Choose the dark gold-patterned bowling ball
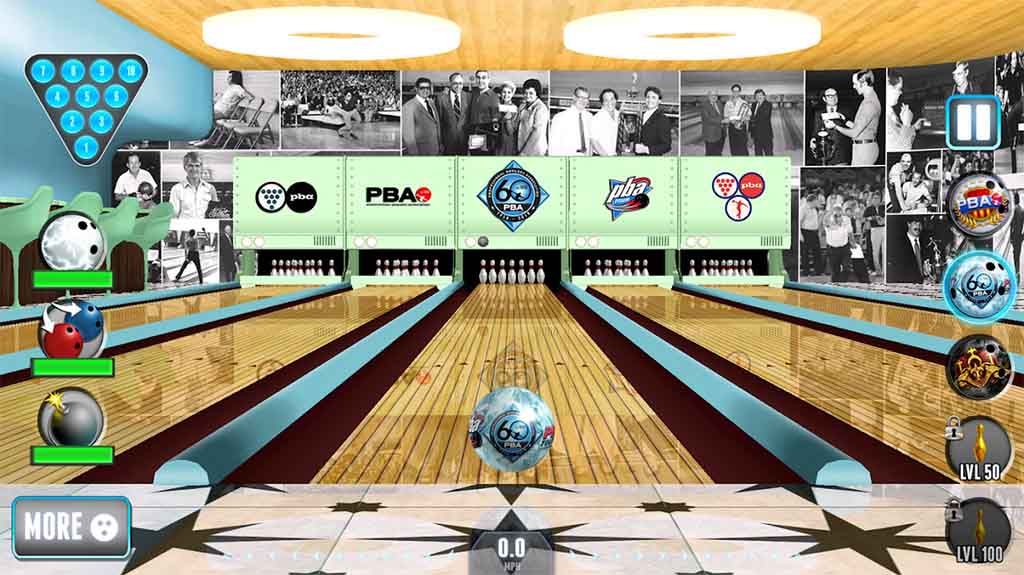1024x575 pixels. 977,367
